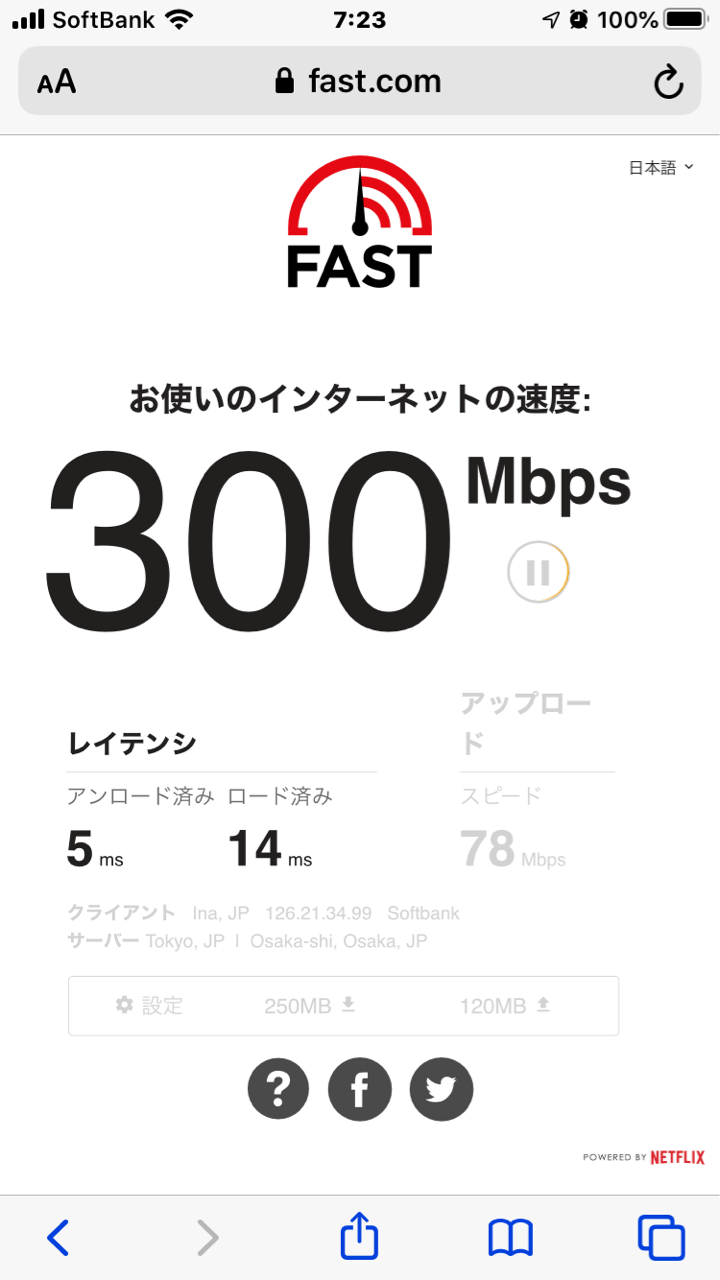Open the AA reader text options
Viewport: 720px width, 1280px height.
[57, 82]
